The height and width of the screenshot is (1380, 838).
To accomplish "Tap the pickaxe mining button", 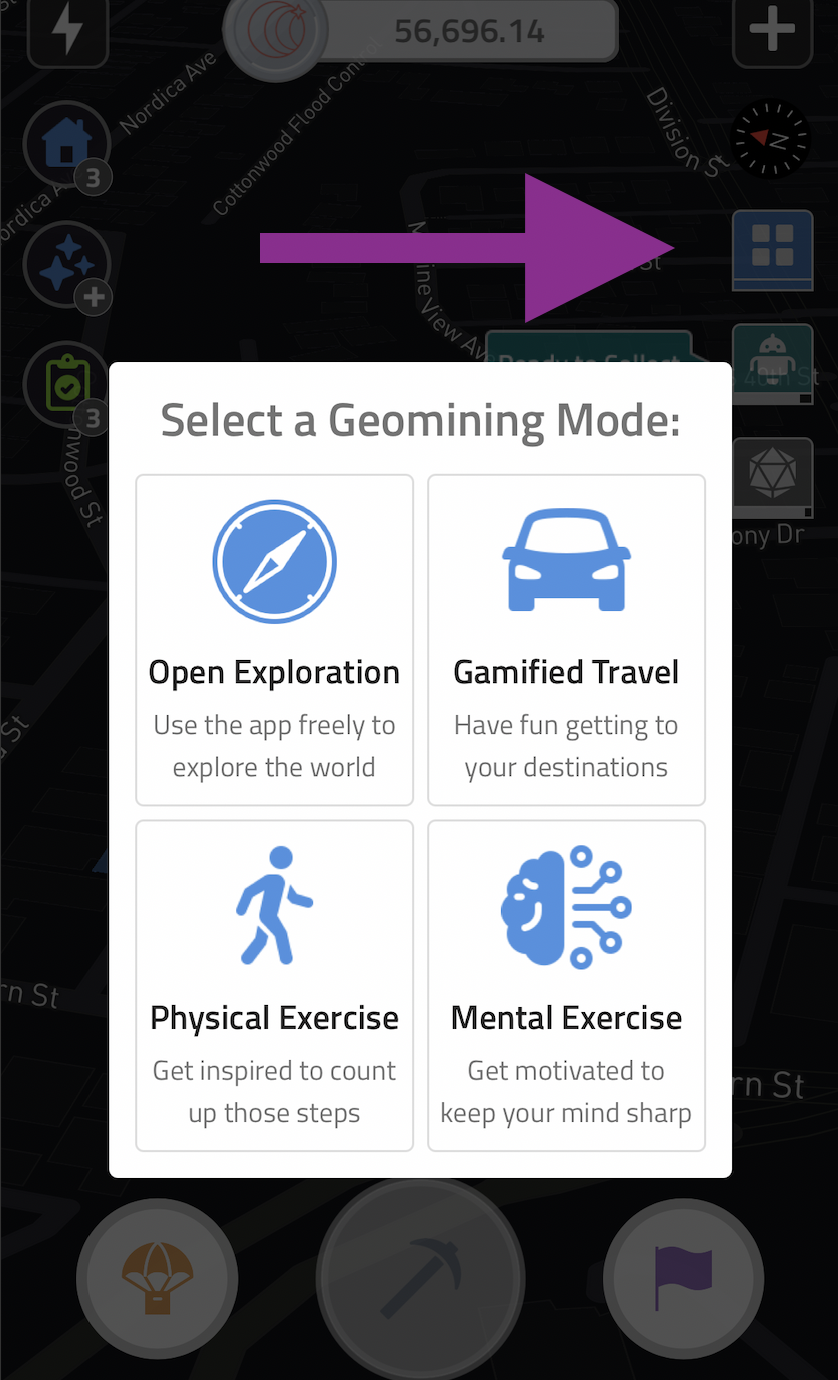I will tap(420, 1277).
